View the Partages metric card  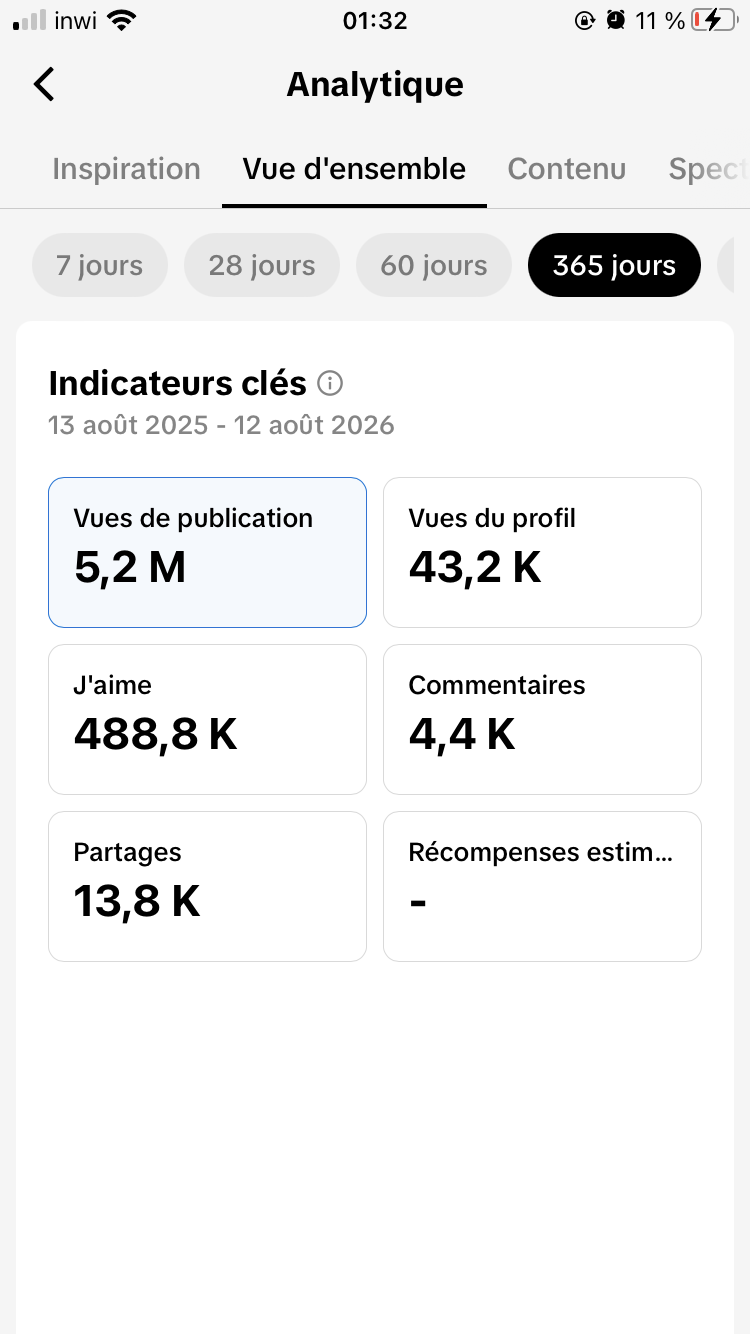[x=207, y=886]
